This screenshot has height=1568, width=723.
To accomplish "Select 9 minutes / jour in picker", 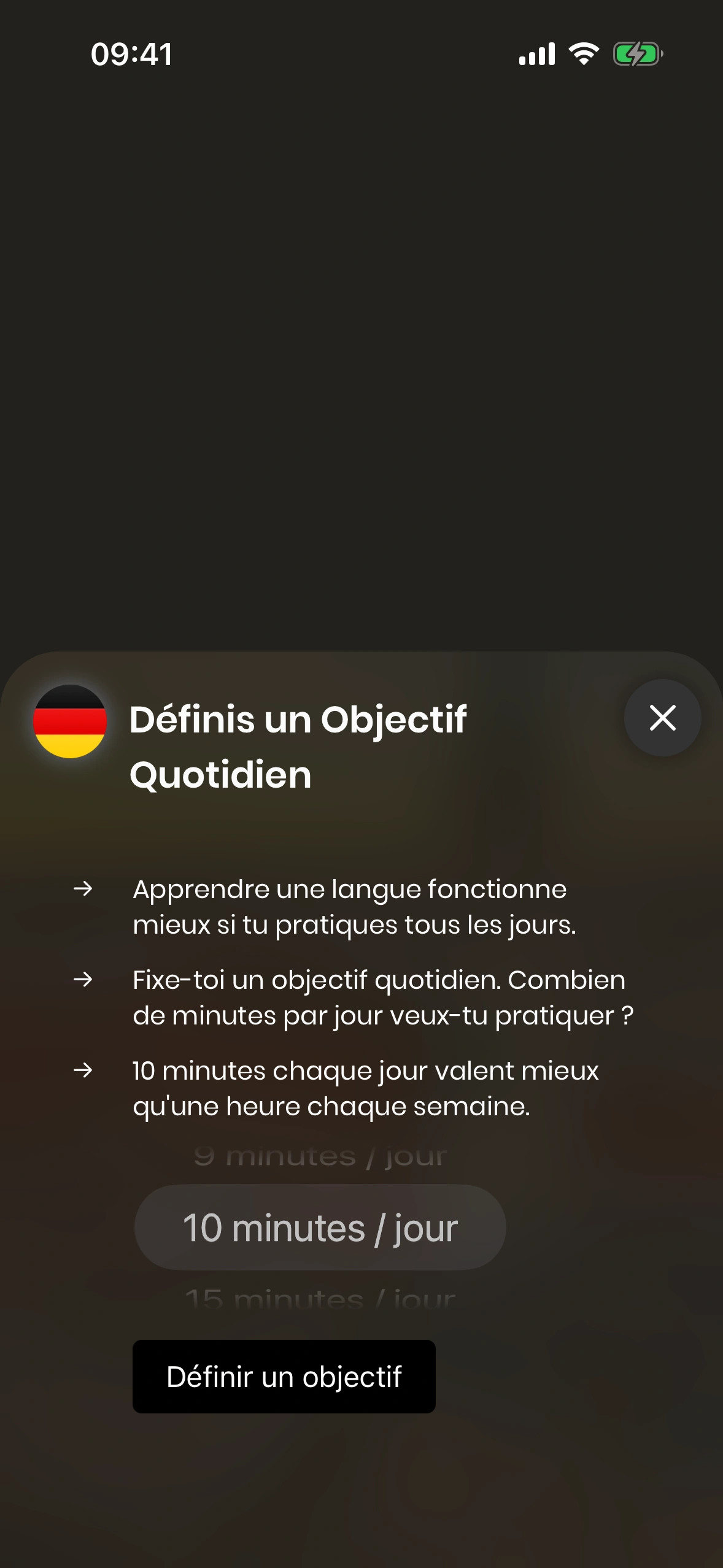I will pyautogui.click(x=320, y=1157).
